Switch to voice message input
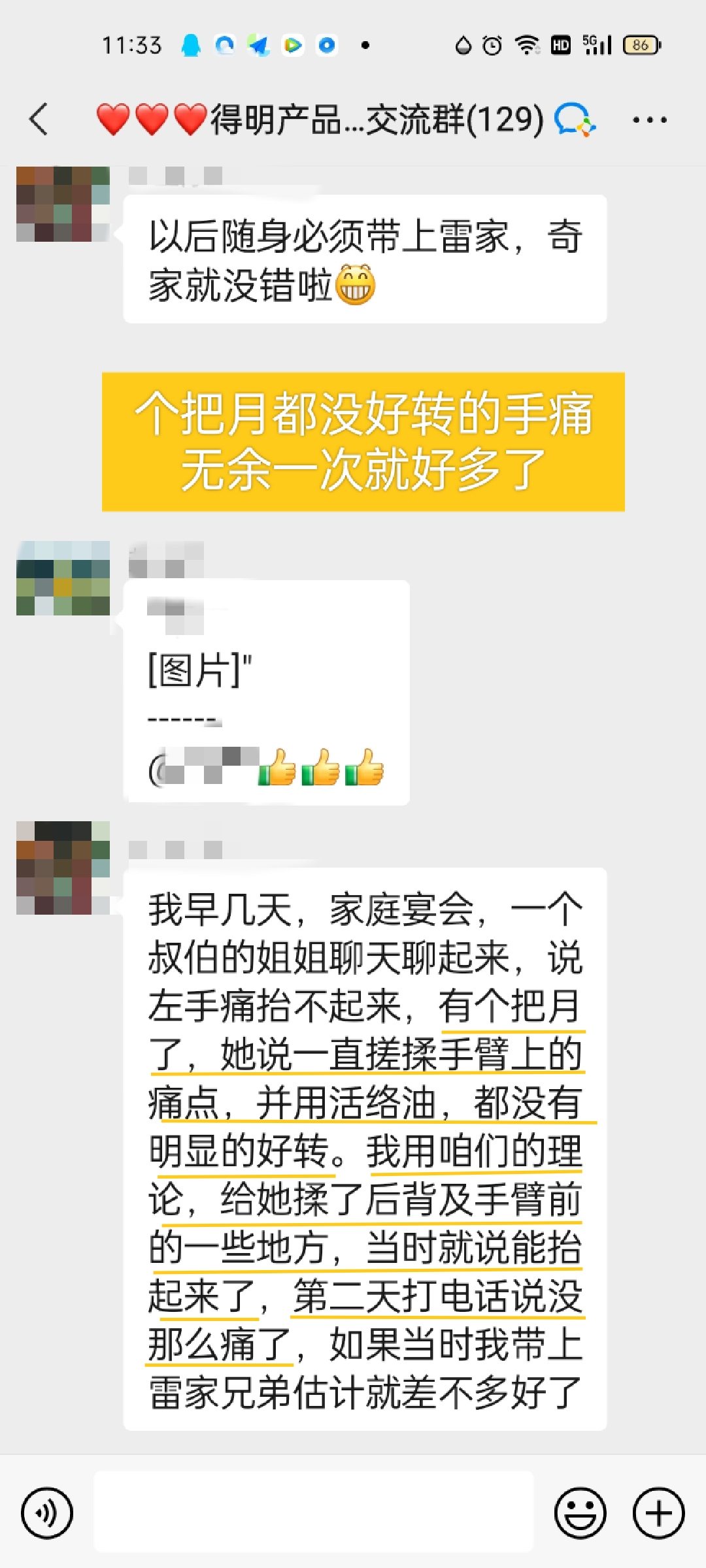Screen dimensions: 706x1568 47,1512
